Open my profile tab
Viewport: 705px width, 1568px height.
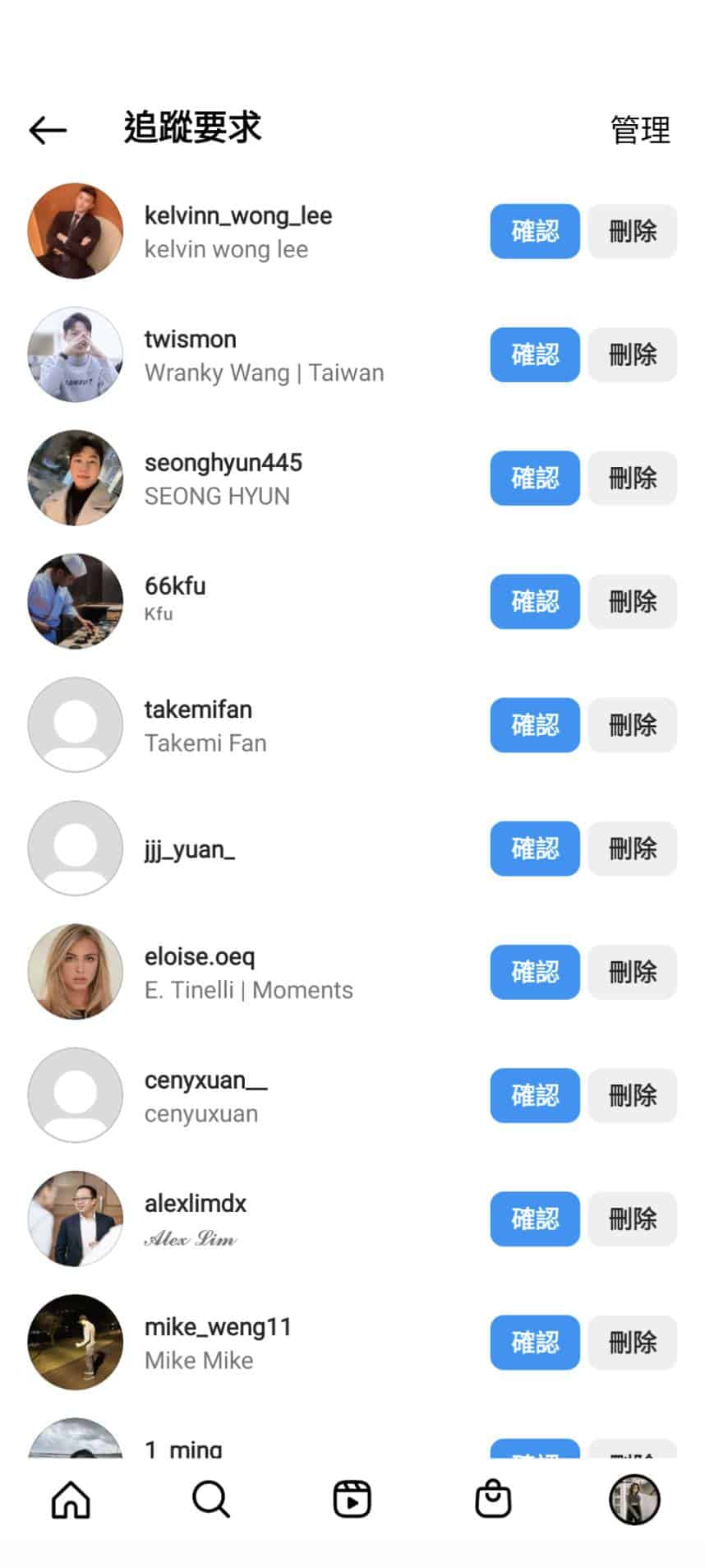point(634,1499)
